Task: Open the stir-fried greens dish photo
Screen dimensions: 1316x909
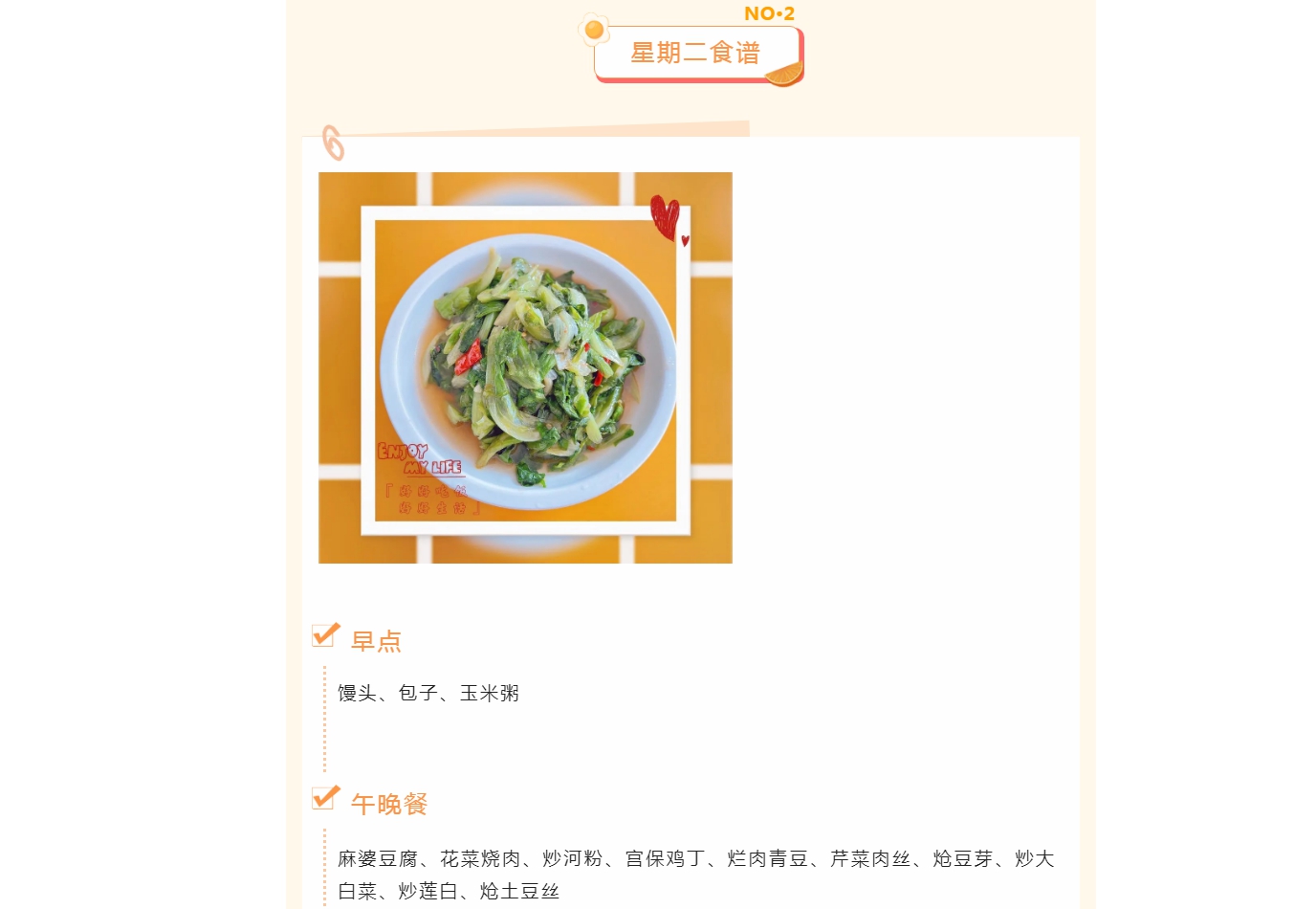Action: click(x=525, y=368)
